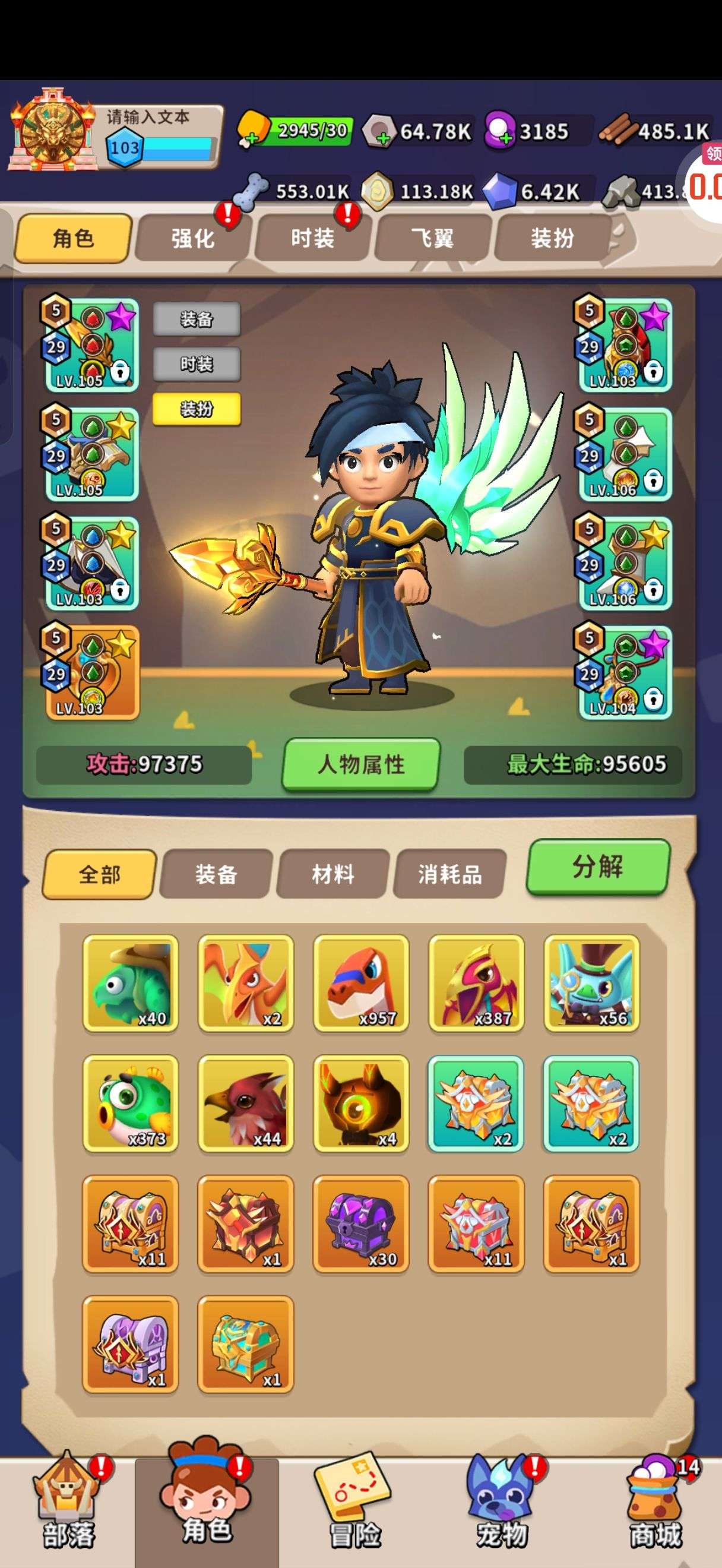Tap the 分解 button
The image size is (722, 1568).
click(x=598, y=867)
